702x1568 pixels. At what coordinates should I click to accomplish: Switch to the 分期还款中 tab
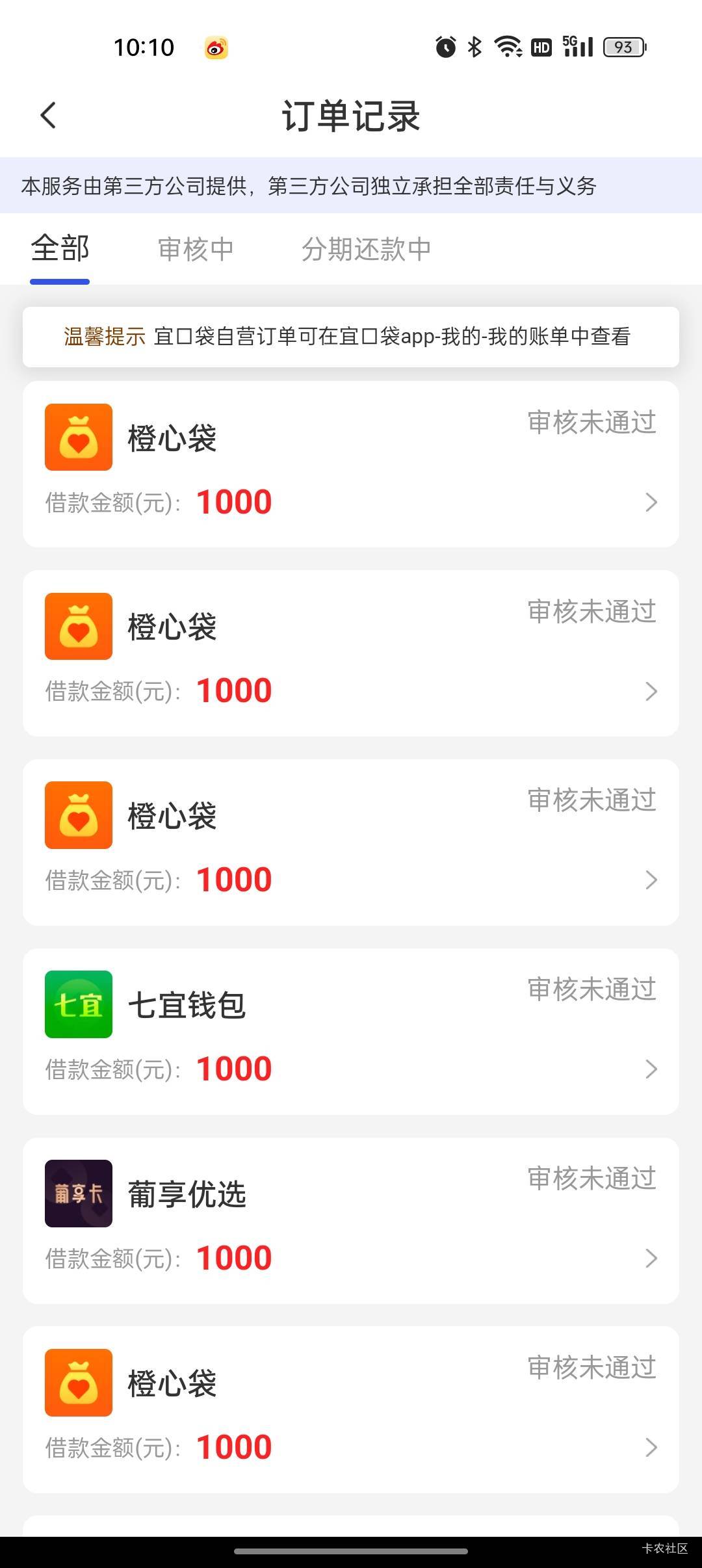pos(366,249)
